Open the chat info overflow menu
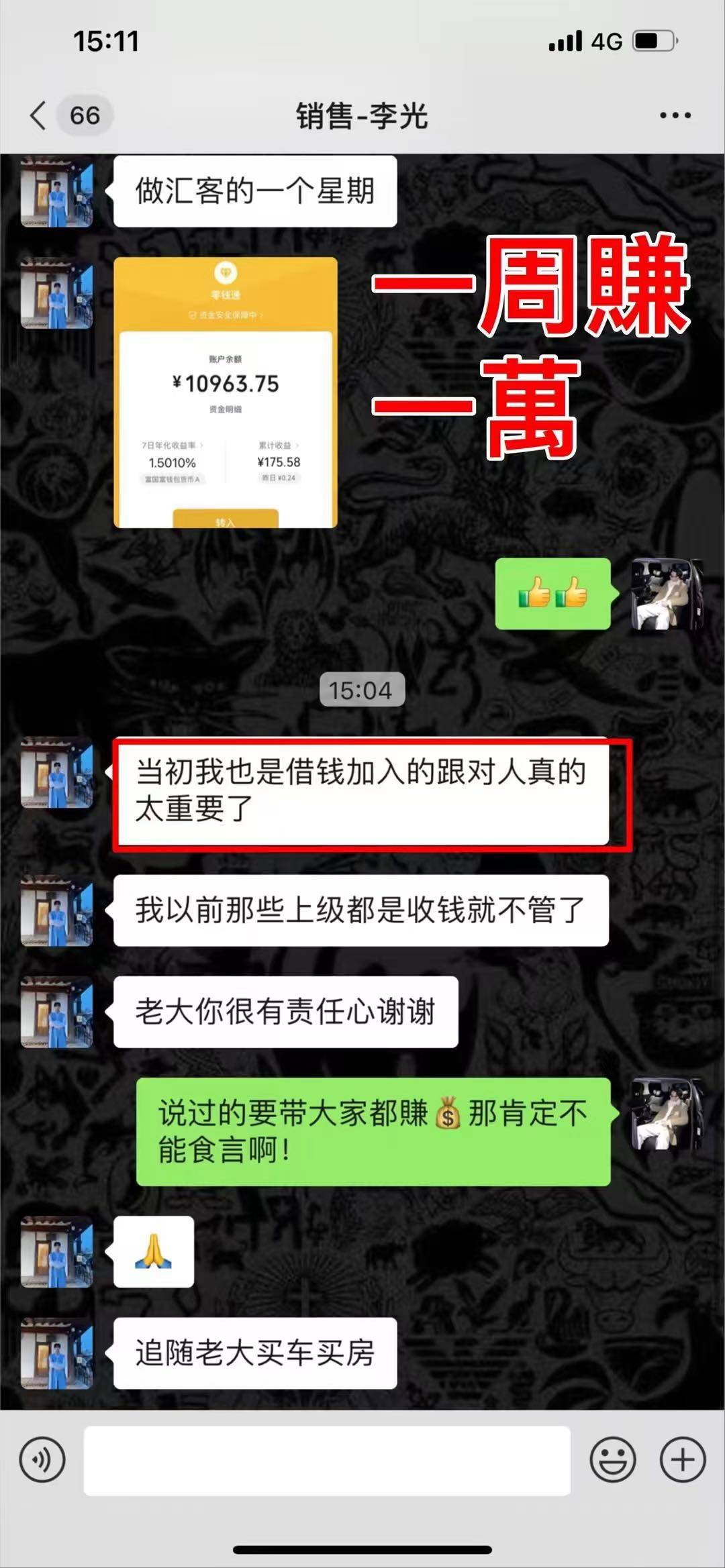Screen dimensions: 725x1568 [675, 115]
